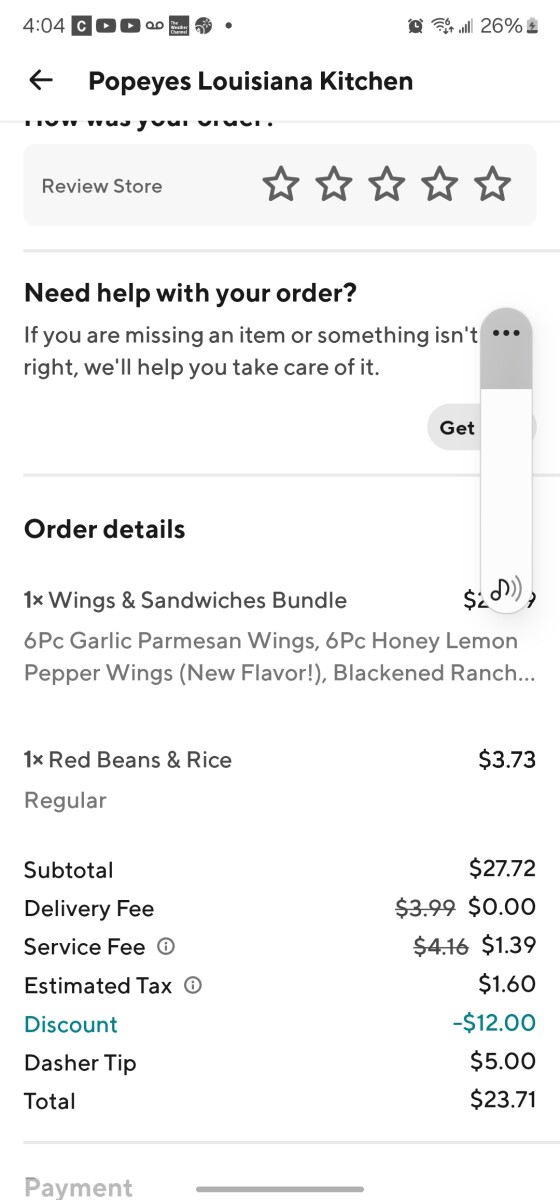Tap the media sound icon on volume panel

[506, 587]
